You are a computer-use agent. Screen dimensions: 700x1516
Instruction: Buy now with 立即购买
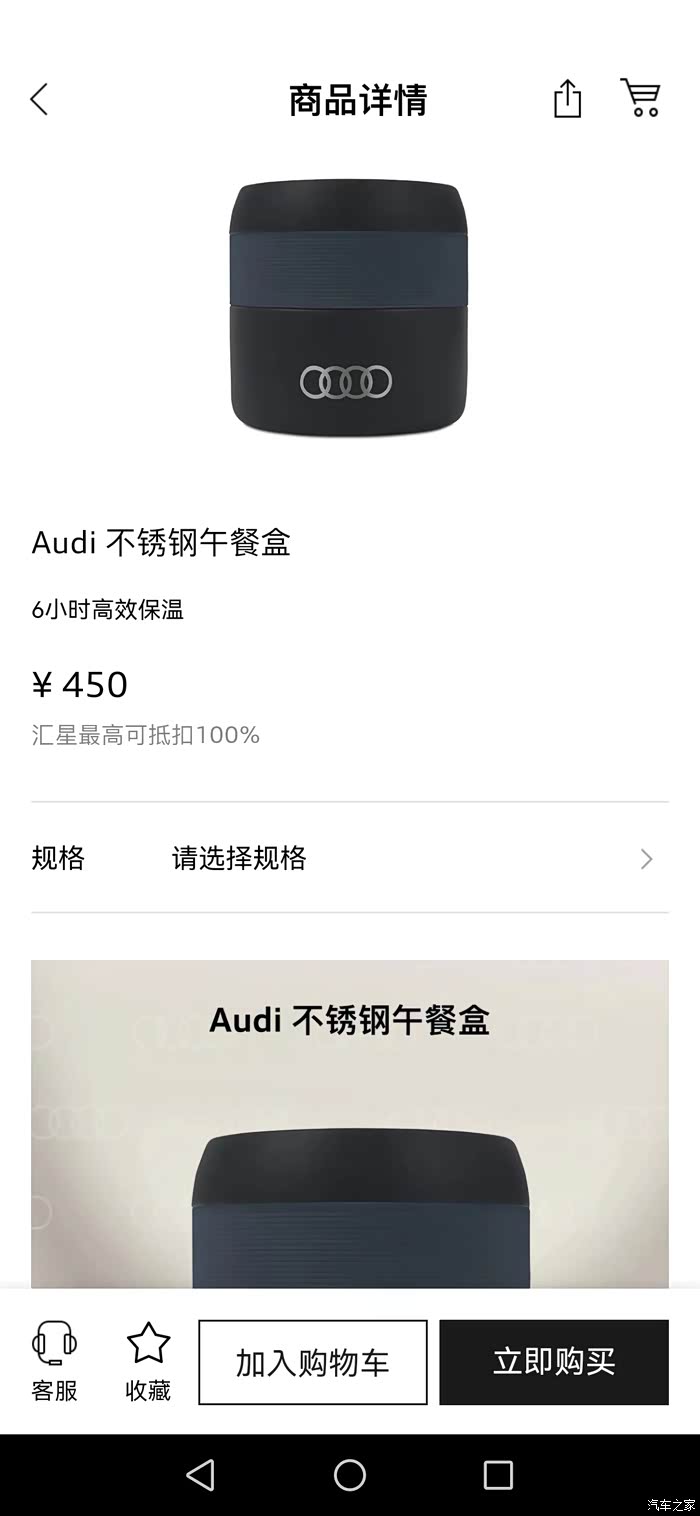point(553,1362)
